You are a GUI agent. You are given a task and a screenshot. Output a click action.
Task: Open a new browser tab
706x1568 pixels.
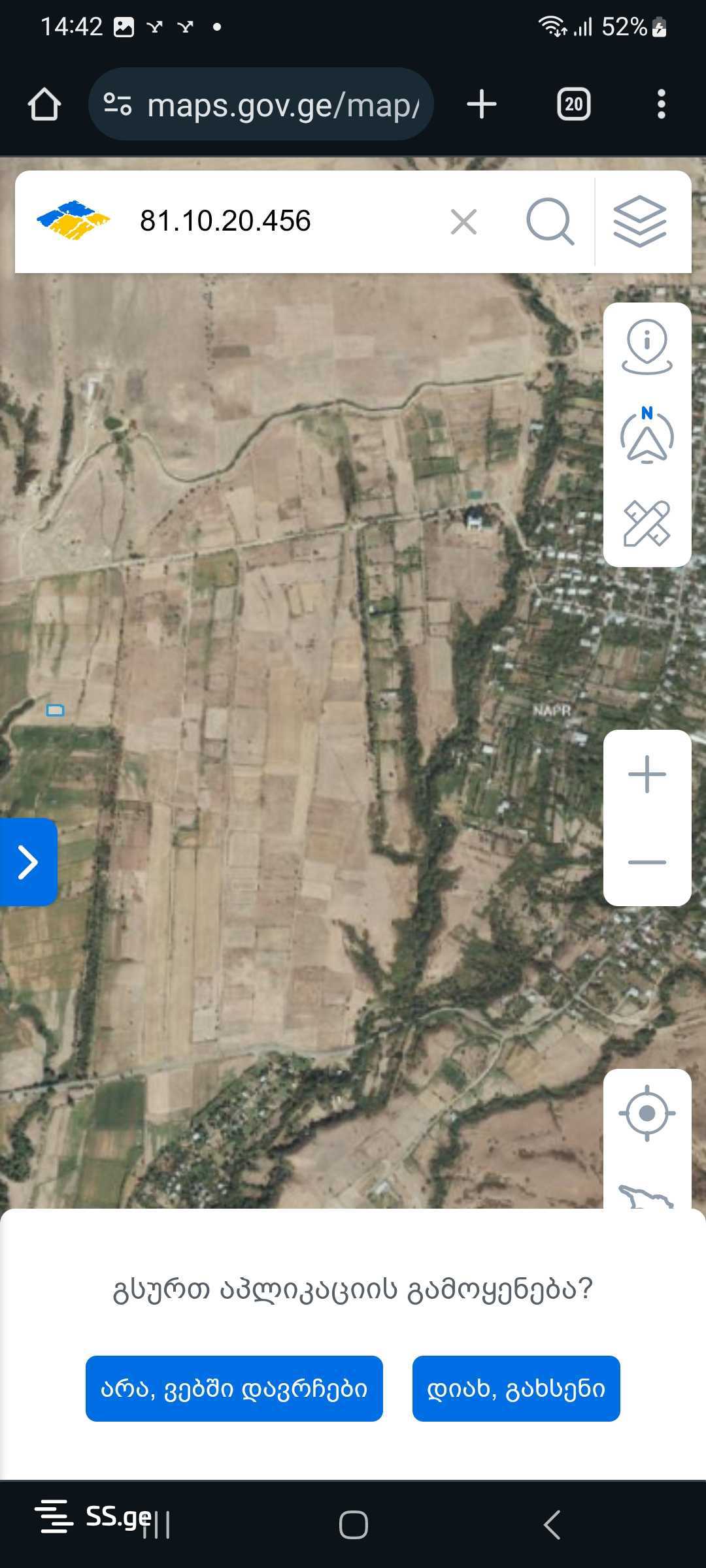pyautogui.click(x=482, y=105)
